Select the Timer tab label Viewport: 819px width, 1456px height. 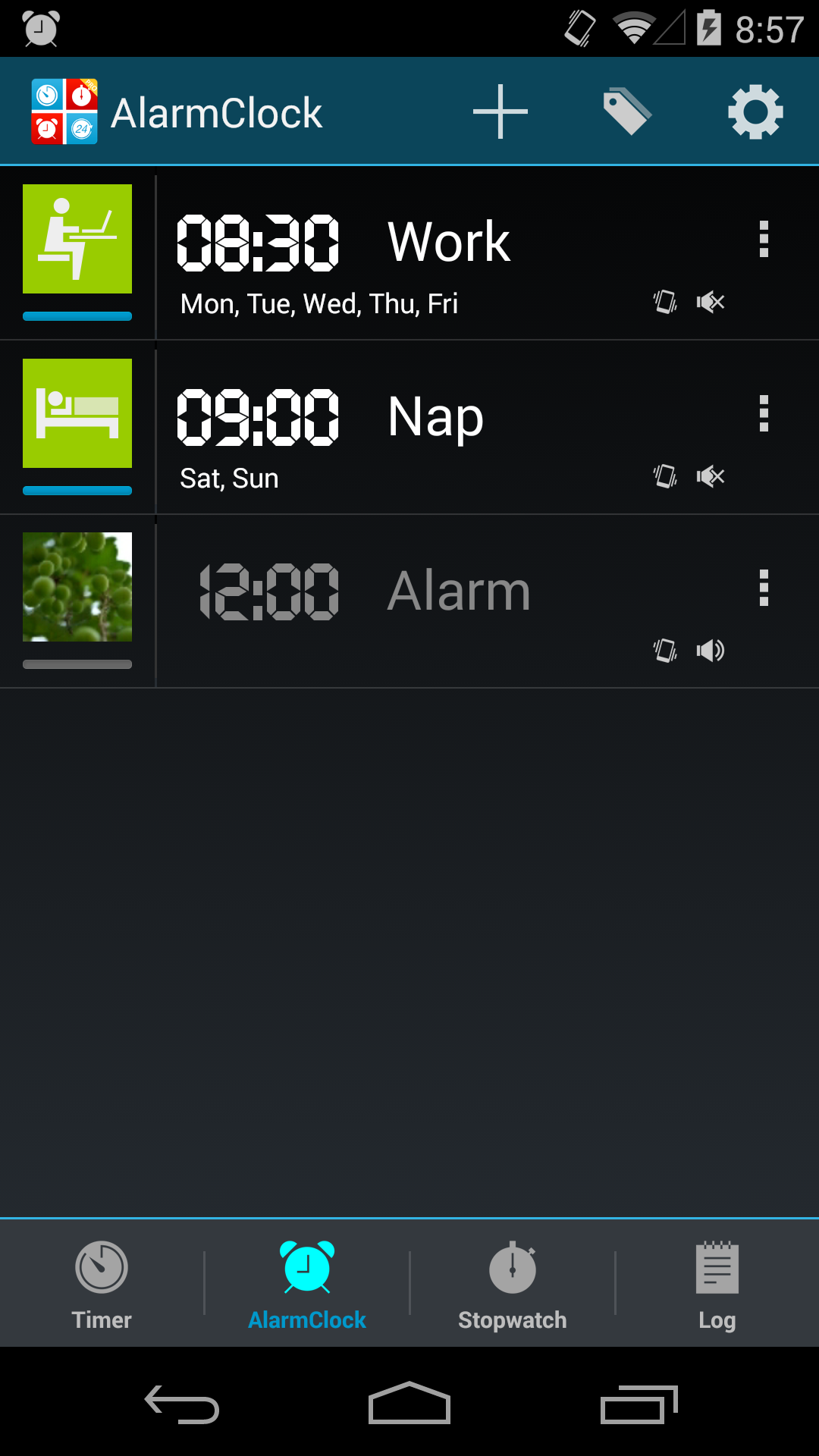click(x=102, y=1319)
